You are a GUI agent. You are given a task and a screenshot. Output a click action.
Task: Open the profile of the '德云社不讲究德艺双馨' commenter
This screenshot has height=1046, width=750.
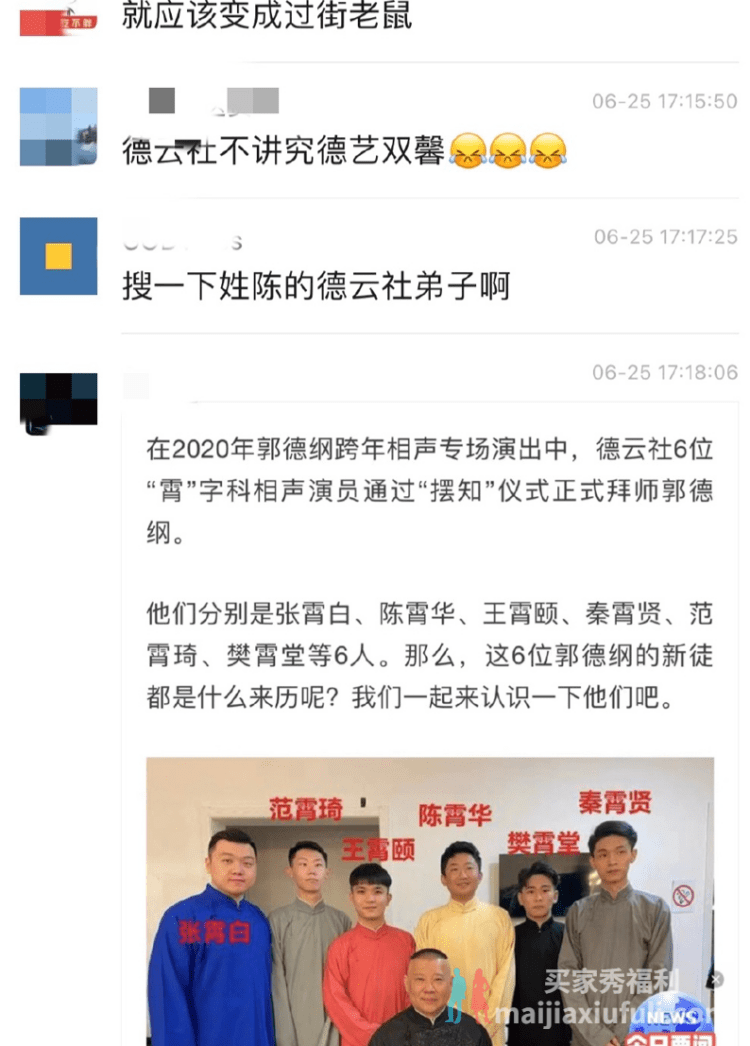click(58, 126)
